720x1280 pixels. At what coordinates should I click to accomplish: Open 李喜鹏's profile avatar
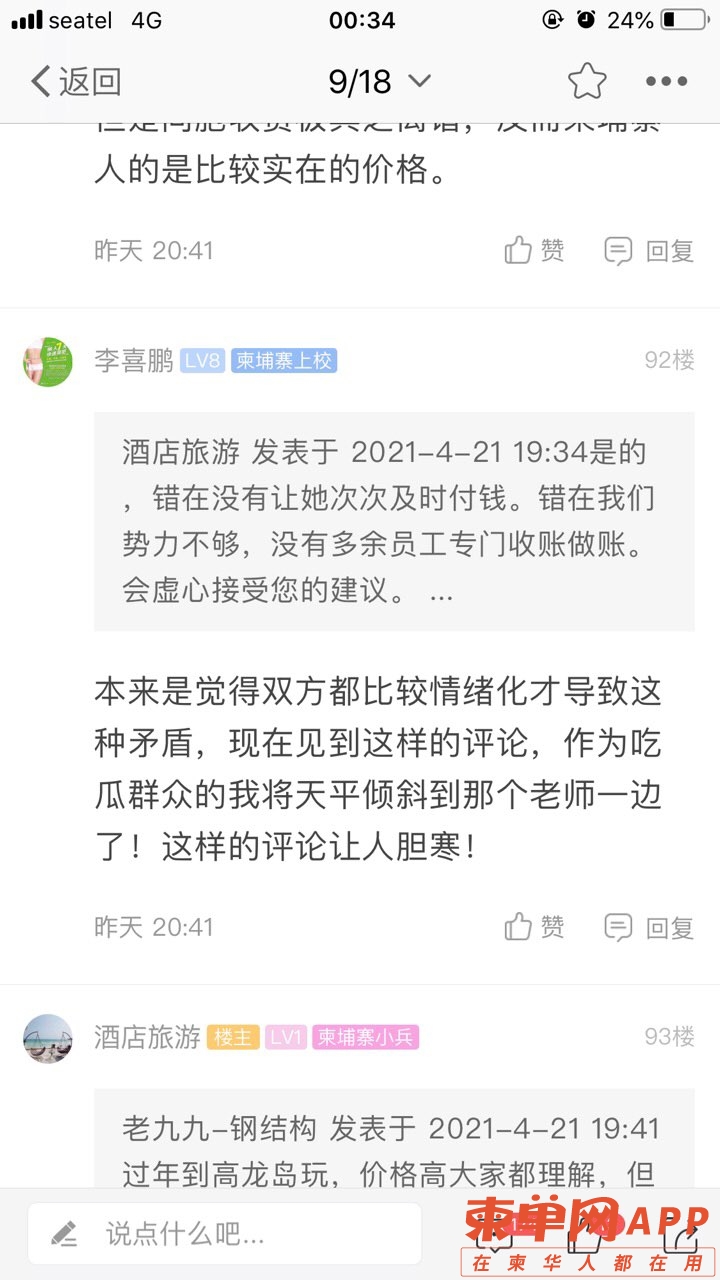point(47,361)
